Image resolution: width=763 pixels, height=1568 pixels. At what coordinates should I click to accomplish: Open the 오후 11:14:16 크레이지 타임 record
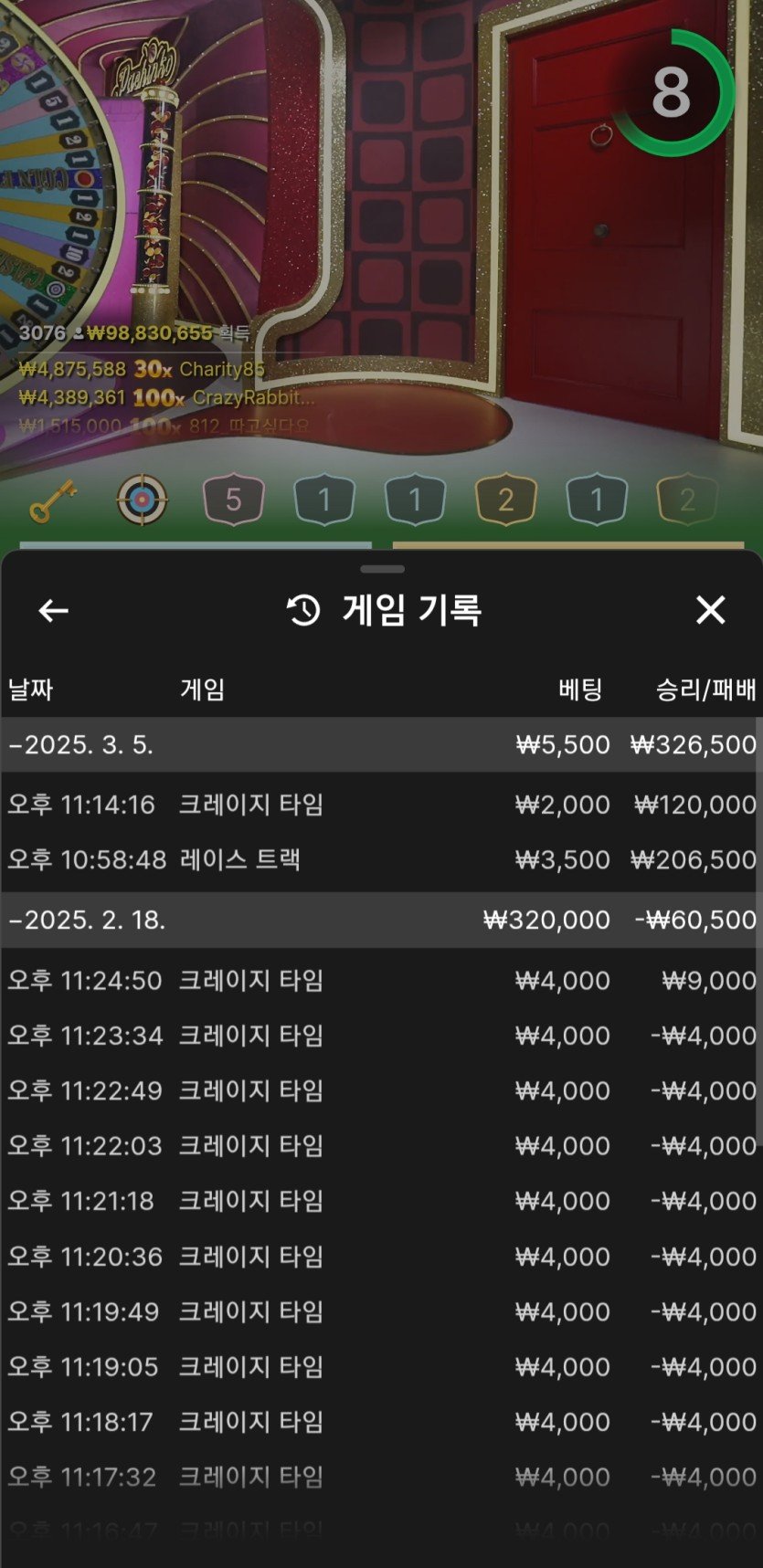coord(380,805)
